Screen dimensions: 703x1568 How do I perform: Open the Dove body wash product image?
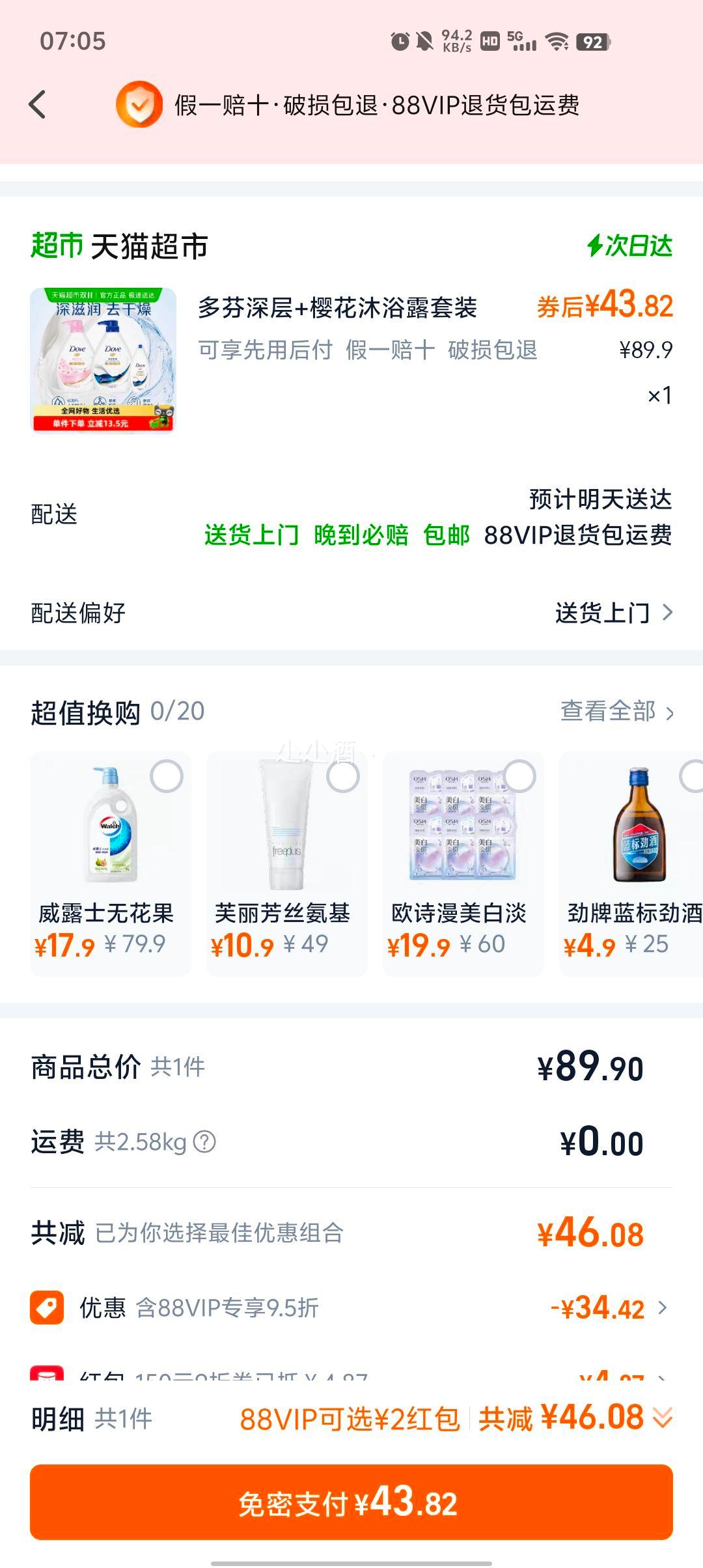(103, 360)
